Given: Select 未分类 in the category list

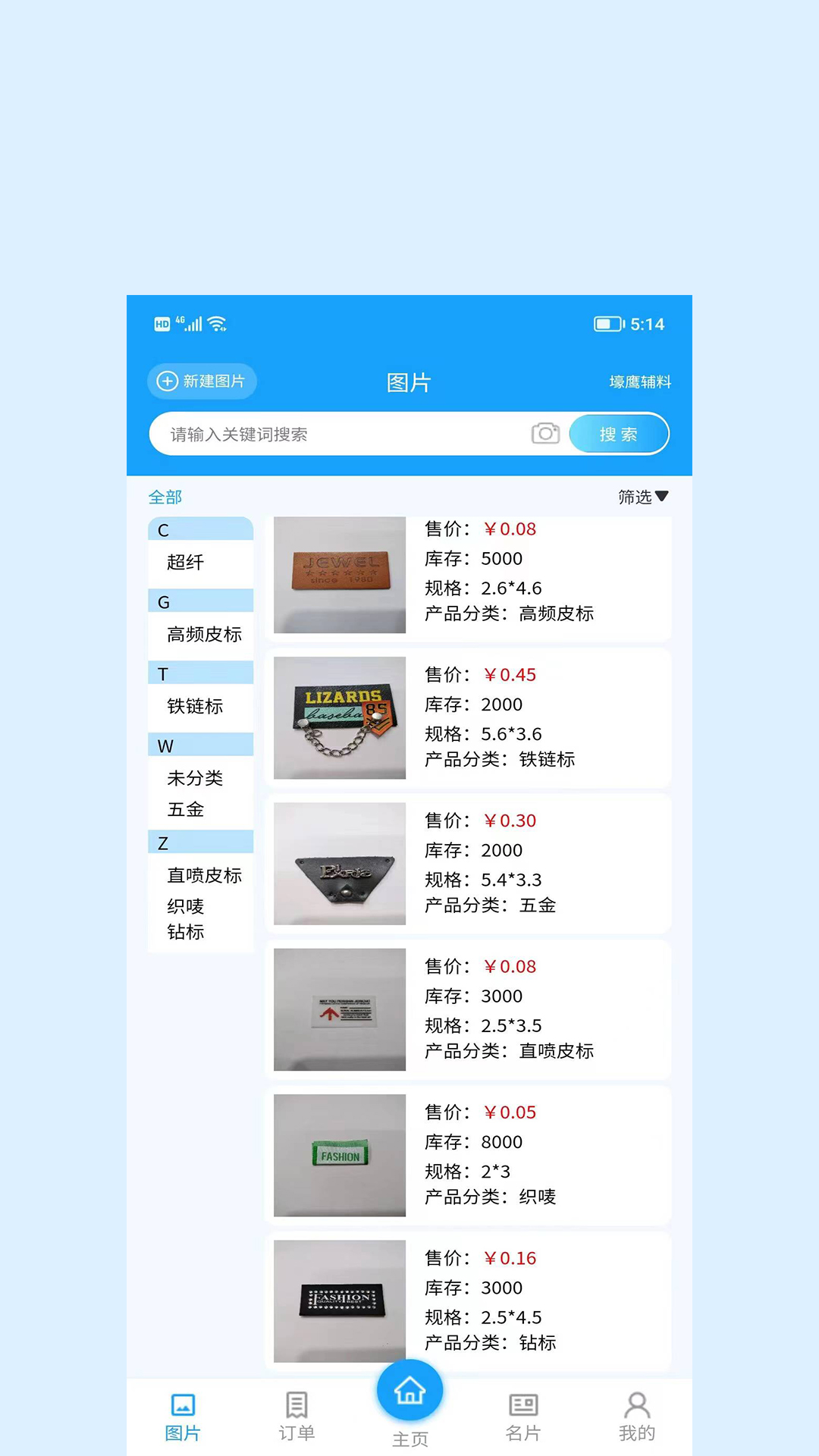Looking at the screenshot, I should 195,778.
